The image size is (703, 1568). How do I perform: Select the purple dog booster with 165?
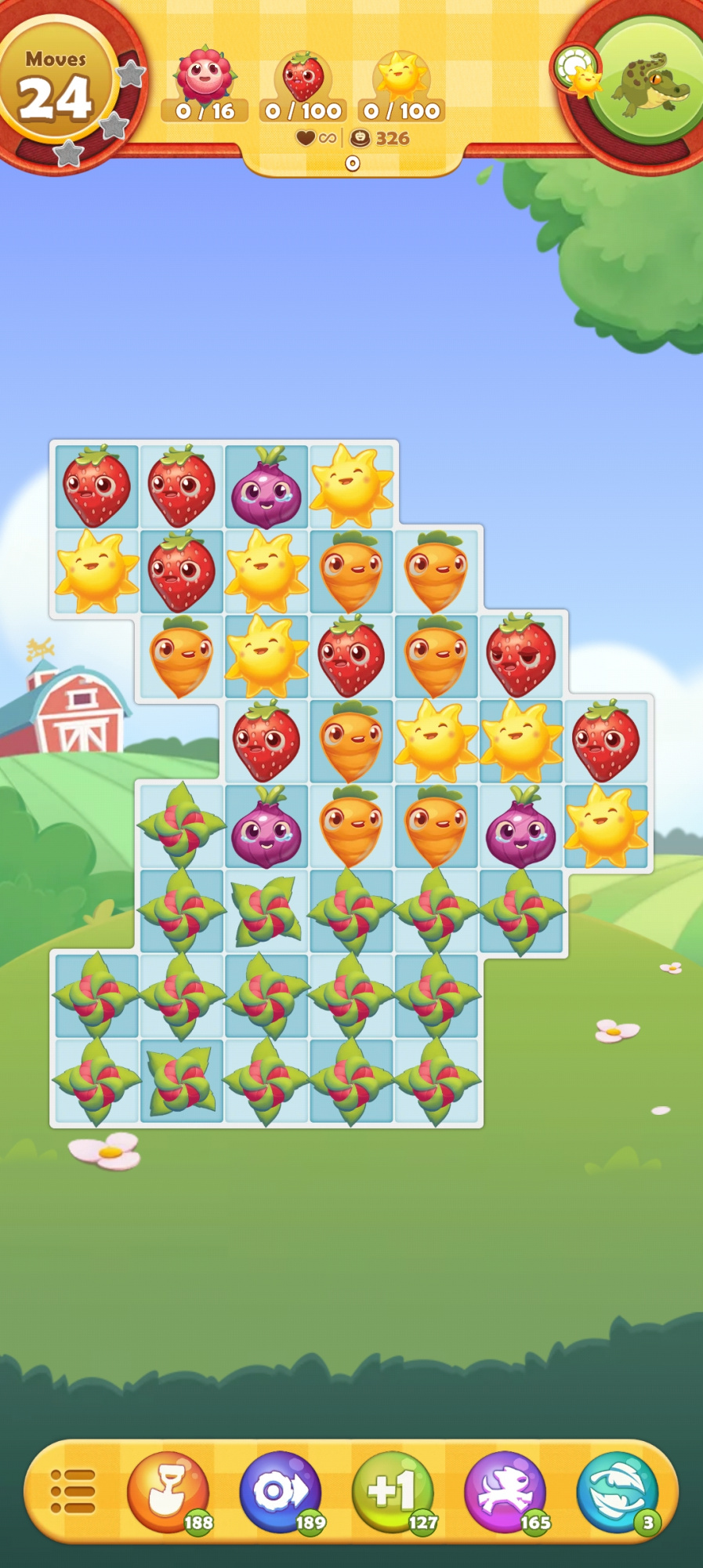(x=506, y=1490)
